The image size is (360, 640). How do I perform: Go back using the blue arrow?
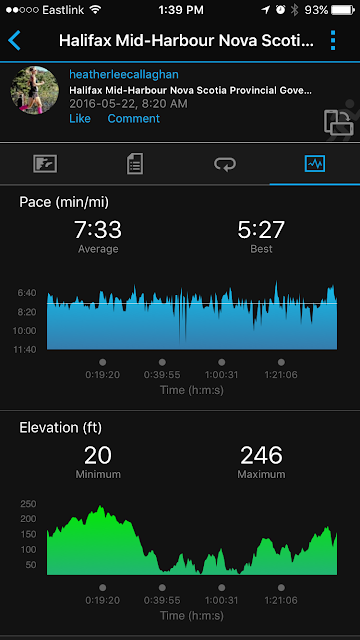coord(14,40)
